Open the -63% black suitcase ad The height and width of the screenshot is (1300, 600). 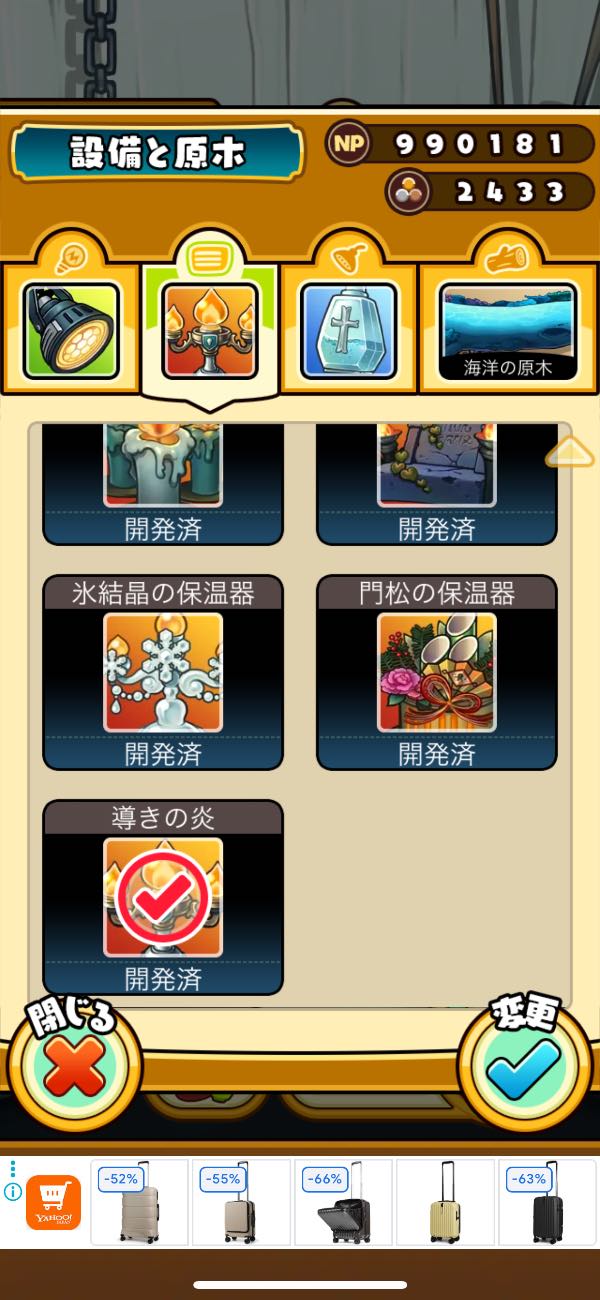click(546, 1202)
